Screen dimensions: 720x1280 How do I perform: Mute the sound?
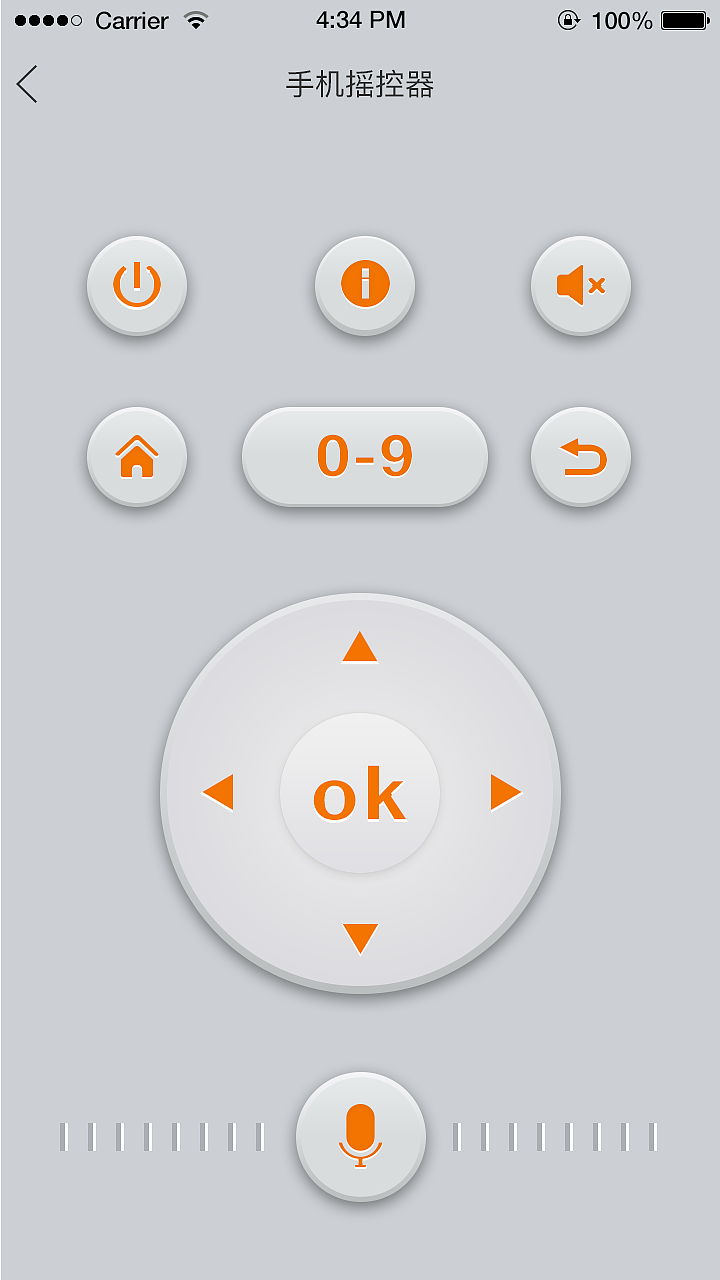pos(581,286)
